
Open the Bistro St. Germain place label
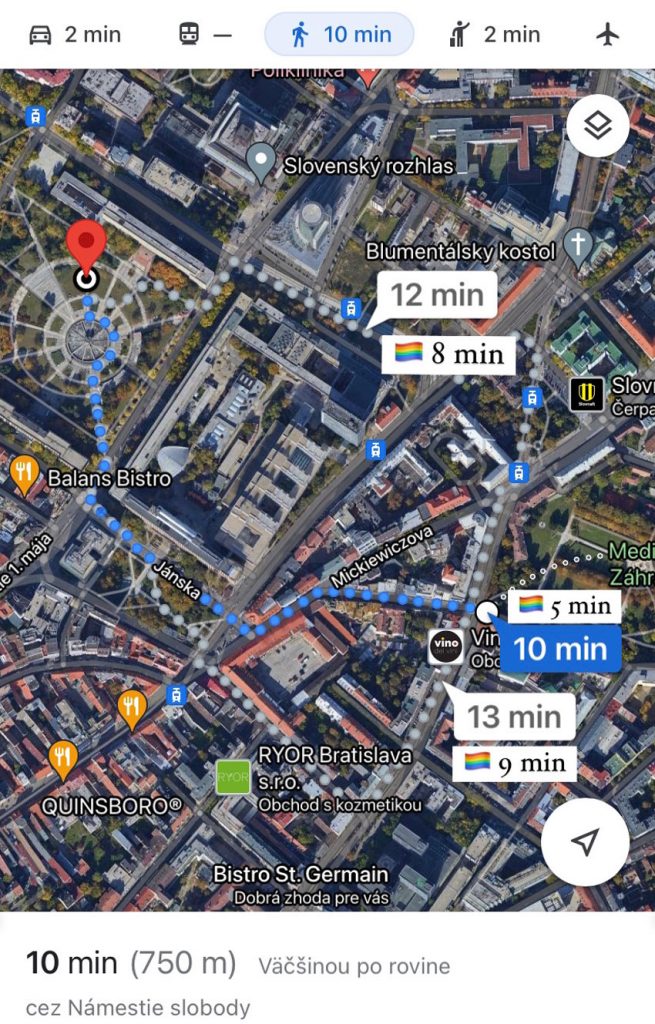pyautogui.click(x=300, y=875)
